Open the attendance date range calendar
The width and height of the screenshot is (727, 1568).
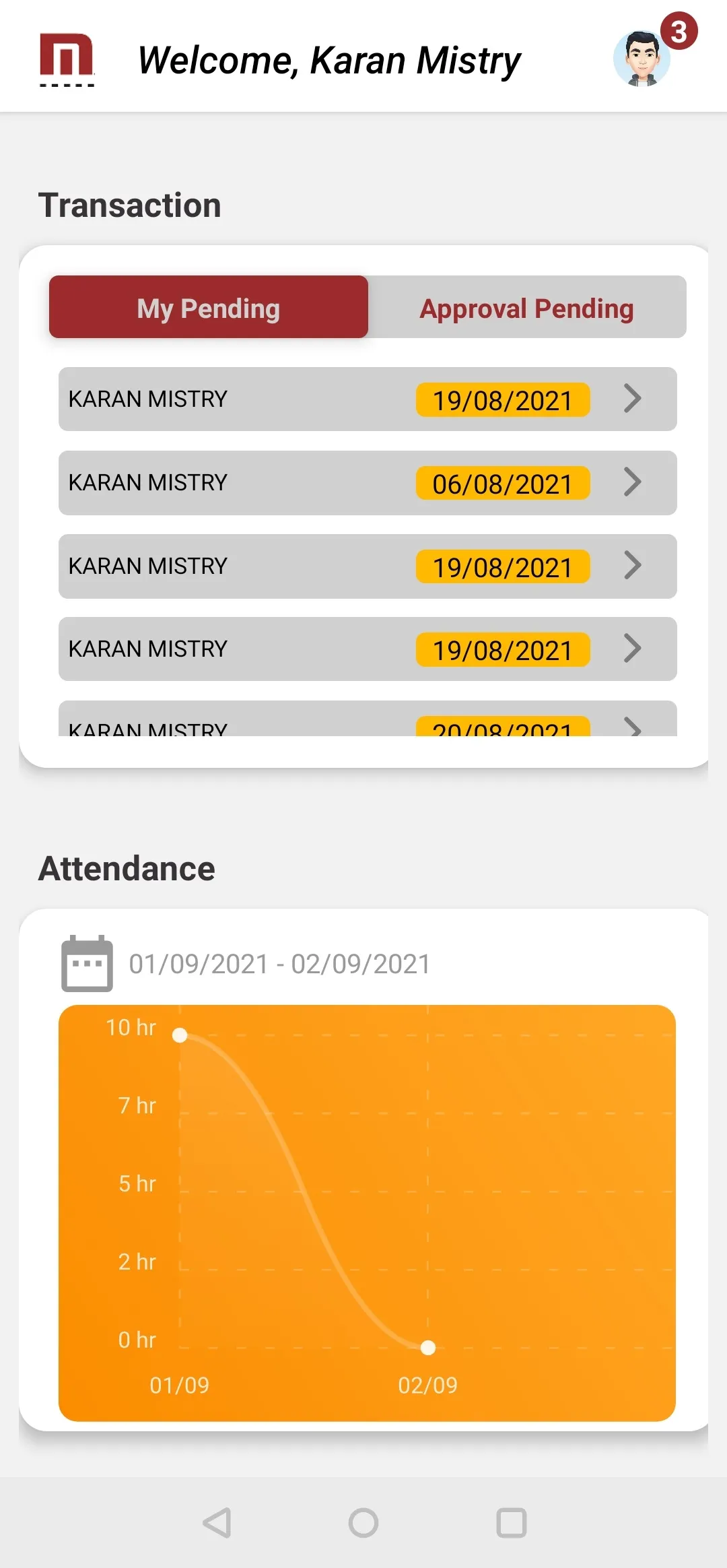pos(87,964)
